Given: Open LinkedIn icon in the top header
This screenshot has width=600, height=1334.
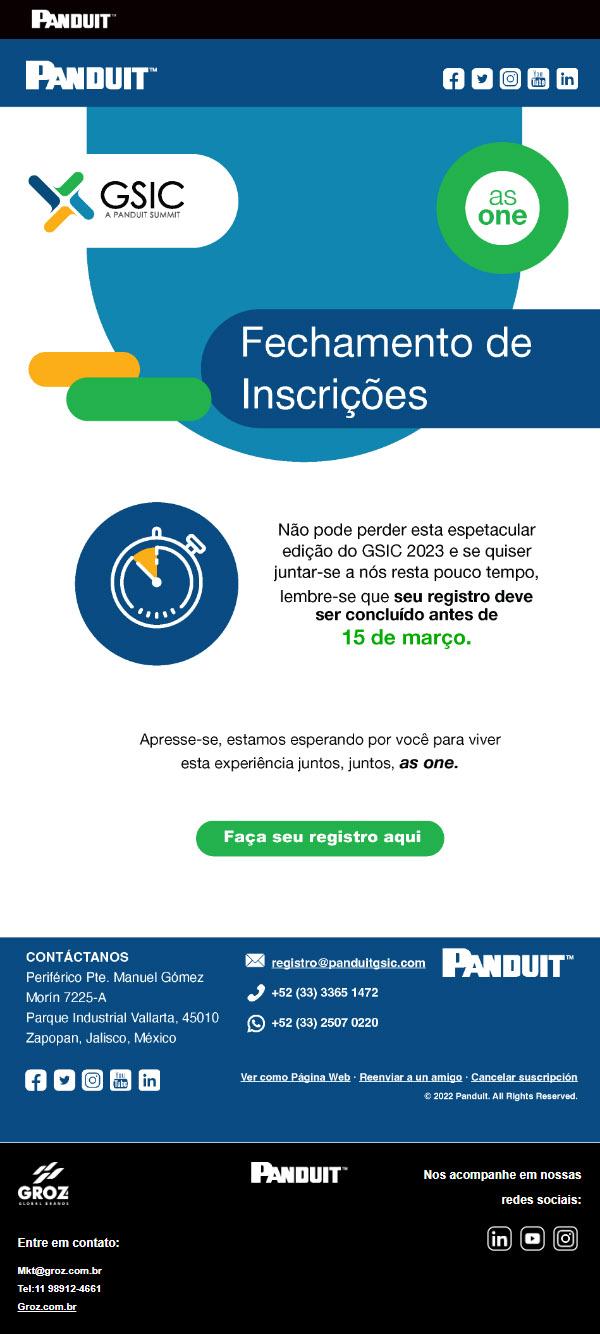Looking at the screenshot, I should click(x=567, y=79).
